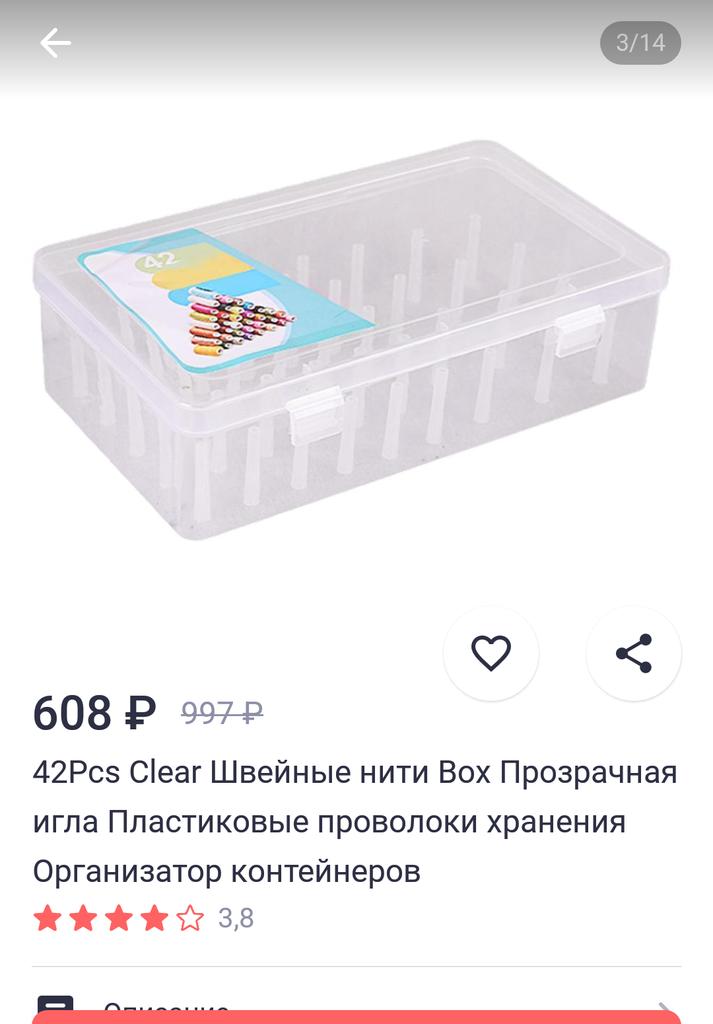Go back using the top arrow
713x1024 pixels.
[55, 43]
